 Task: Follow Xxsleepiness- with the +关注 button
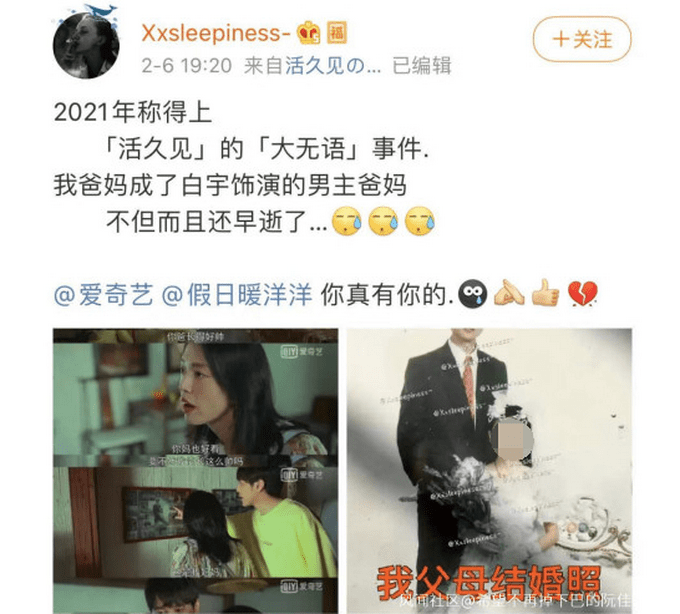pos(582,41)
